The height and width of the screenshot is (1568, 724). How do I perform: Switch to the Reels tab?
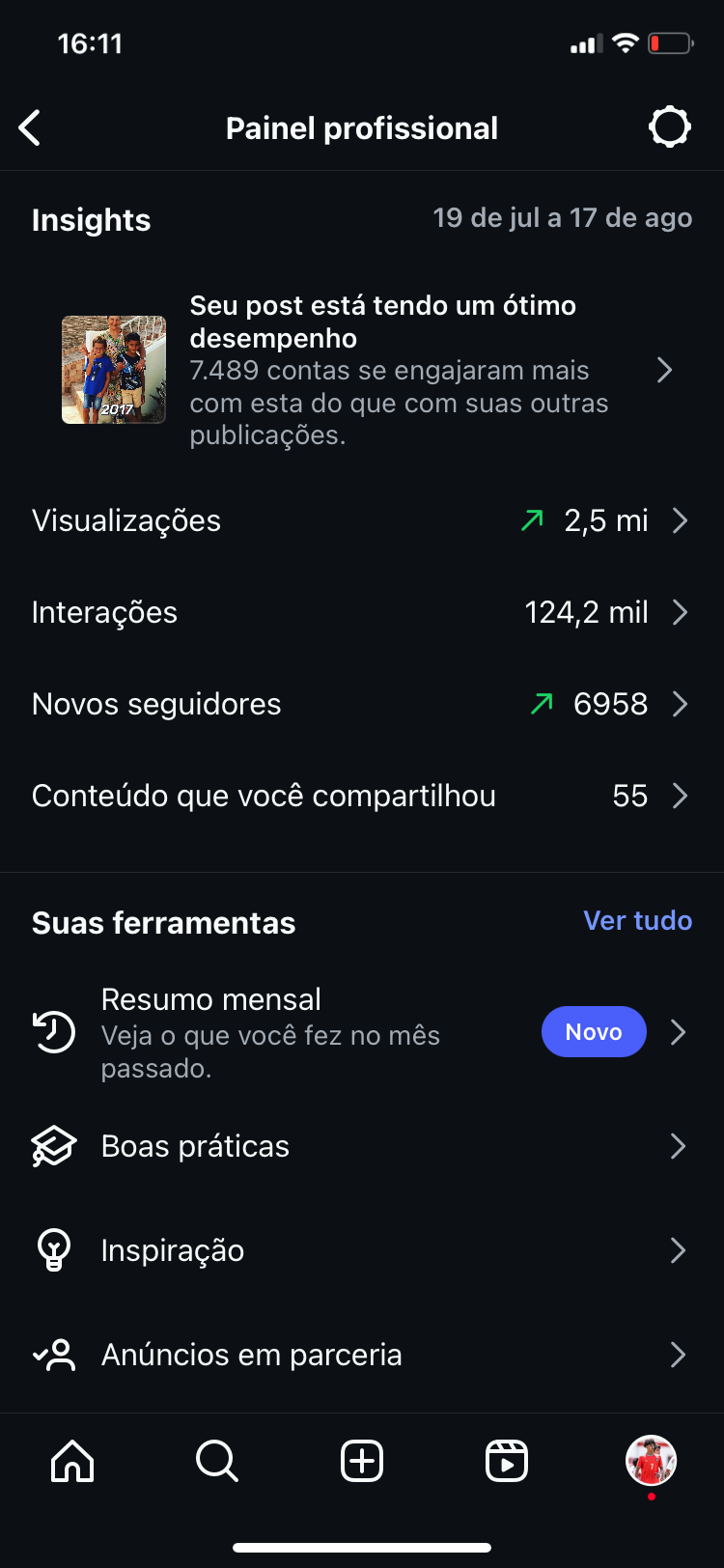click(507, 1461)
